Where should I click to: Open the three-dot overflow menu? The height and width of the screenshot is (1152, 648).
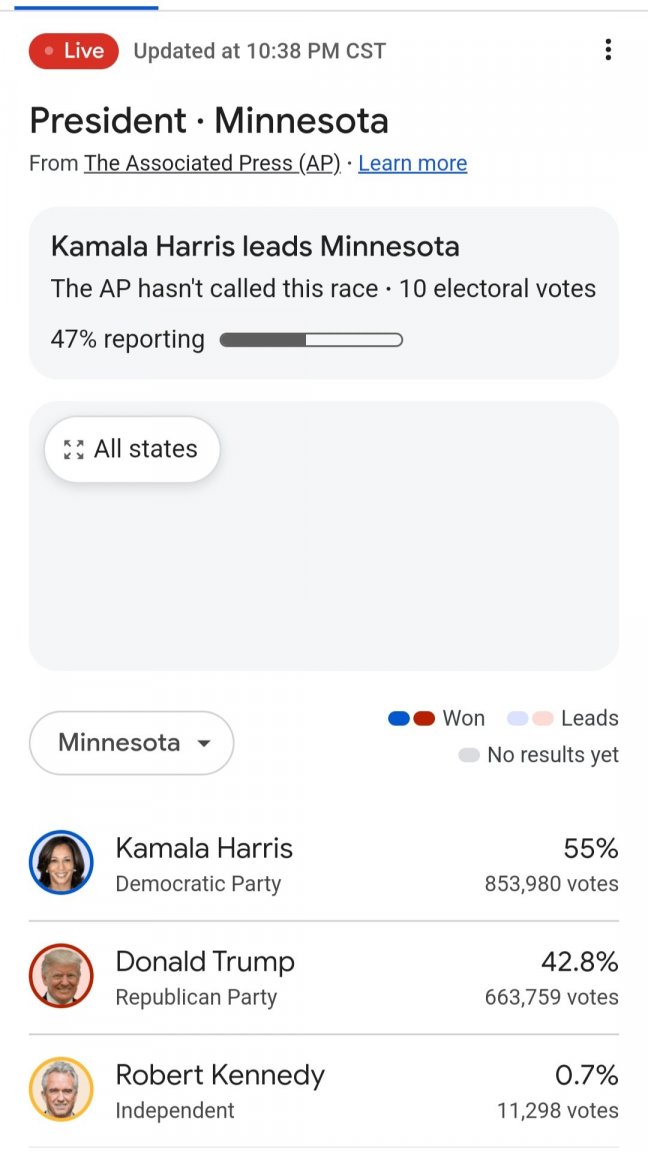click(x=608, y=50)
